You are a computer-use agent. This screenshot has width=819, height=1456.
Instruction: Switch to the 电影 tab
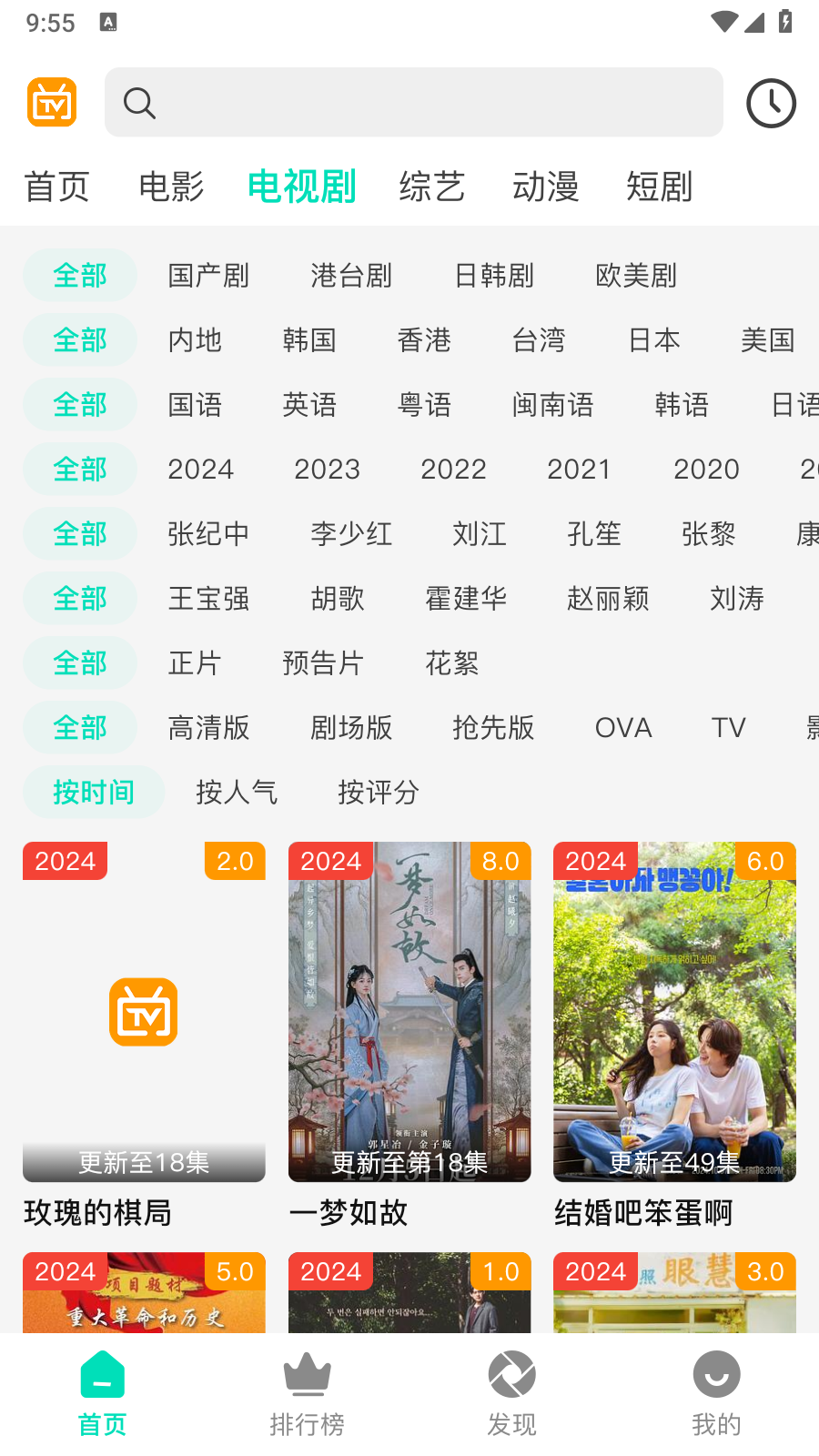coord(171,187)
